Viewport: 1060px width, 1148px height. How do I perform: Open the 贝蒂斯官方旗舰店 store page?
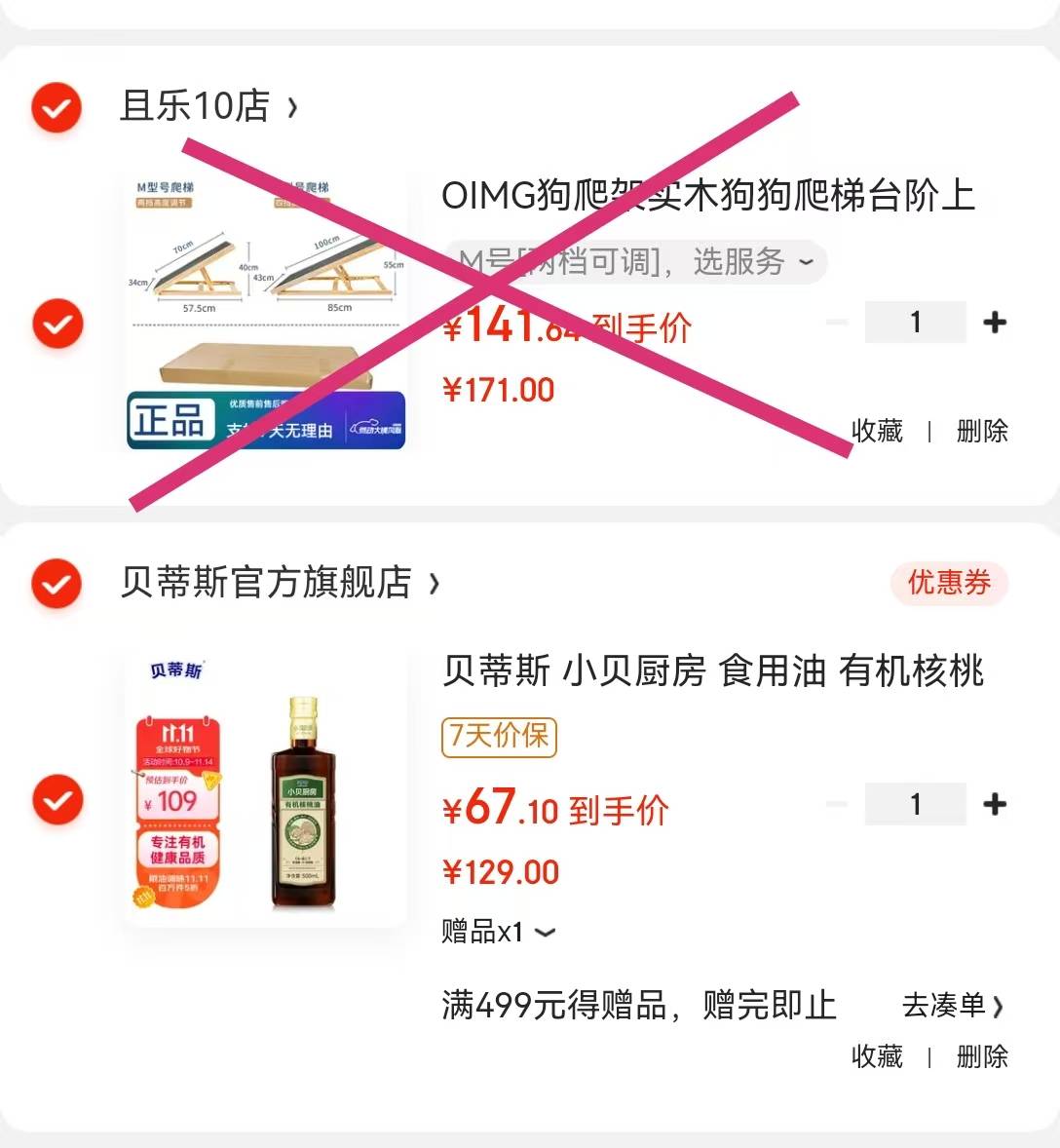click(x=279, y=583)
